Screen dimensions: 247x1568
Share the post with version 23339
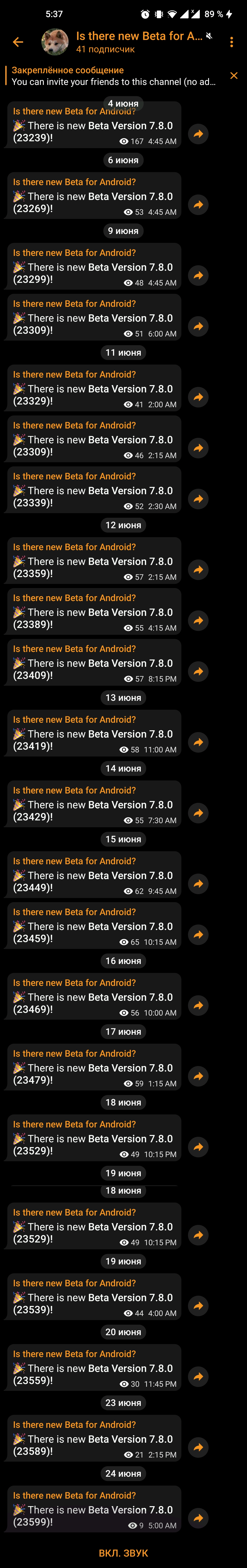[x=198, y=499]
